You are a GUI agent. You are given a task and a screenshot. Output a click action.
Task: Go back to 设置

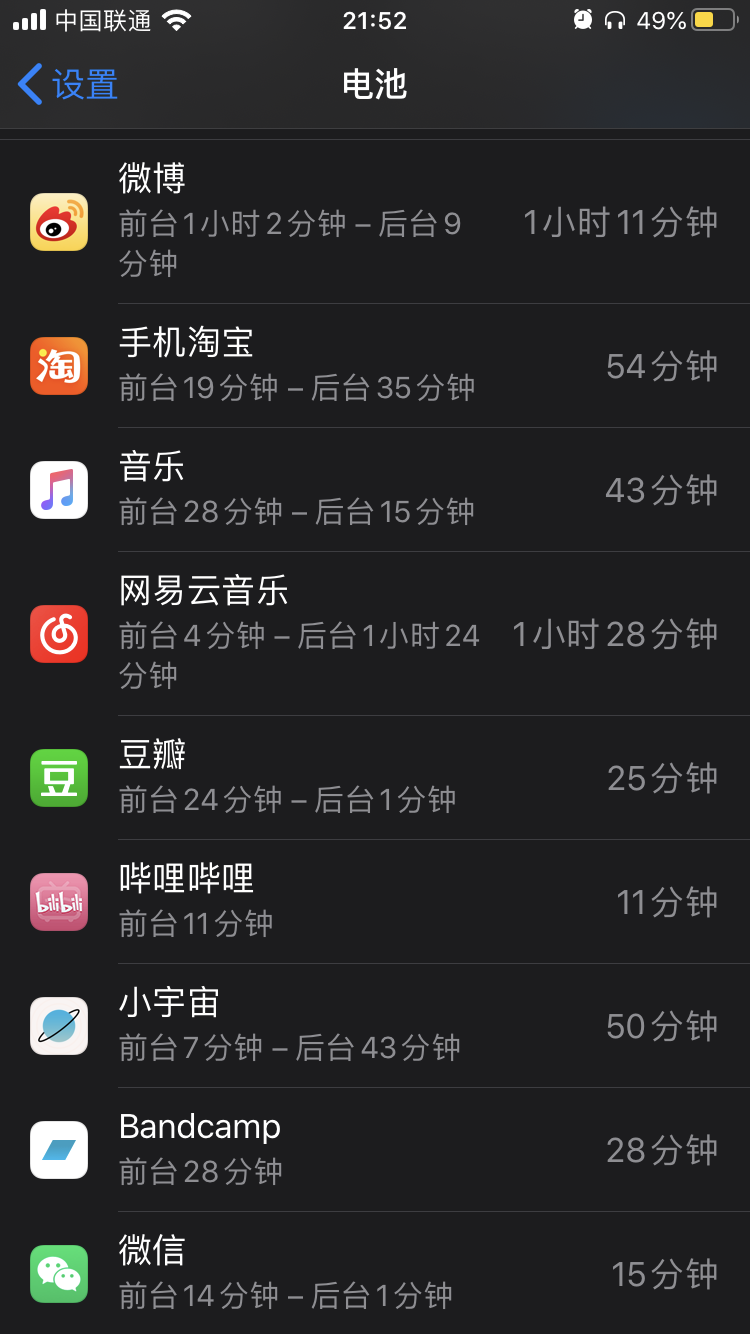[x=68, y=85]
